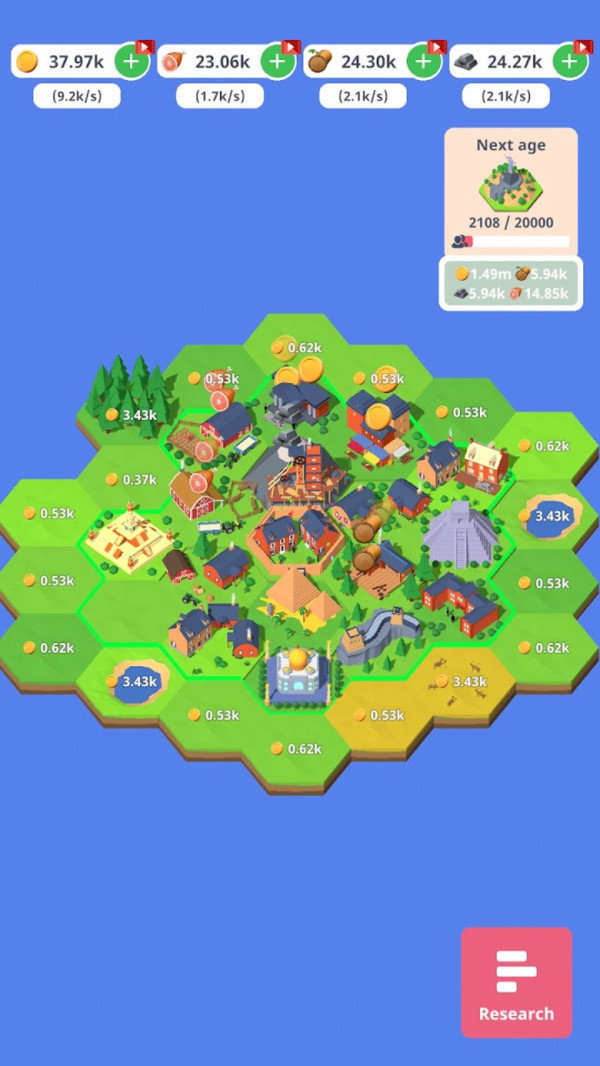This screenshot has width=600, height=1066.
Task: Add more coins with the plus button
Action: point(132,62)
